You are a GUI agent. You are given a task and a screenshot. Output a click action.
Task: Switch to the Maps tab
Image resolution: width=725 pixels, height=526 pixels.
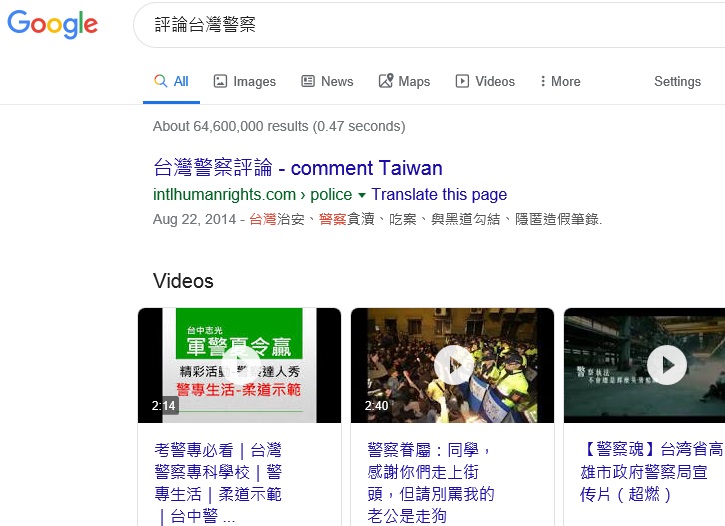pyautogui.click(x=404, y=82)
